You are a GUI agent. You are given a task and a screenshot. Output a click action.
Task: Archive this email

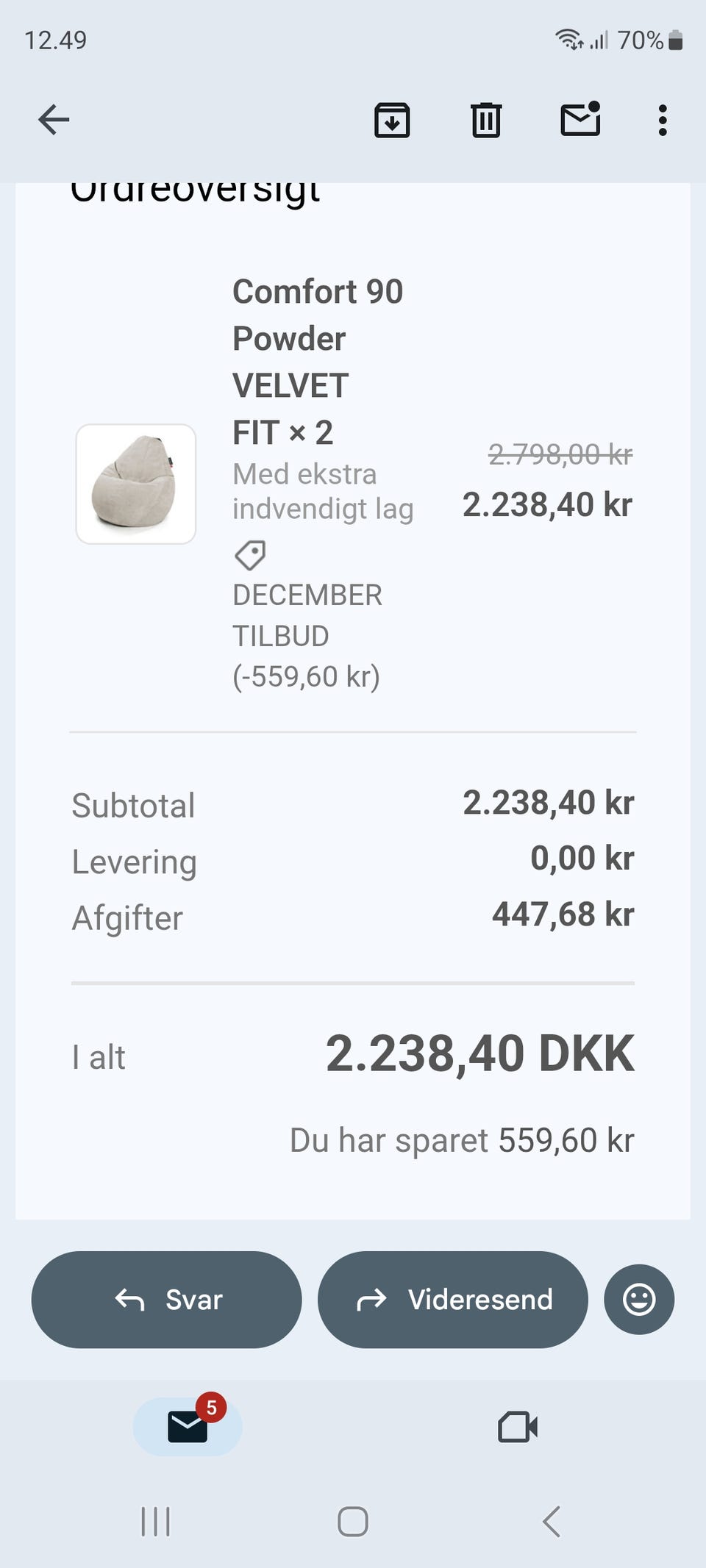392,120
